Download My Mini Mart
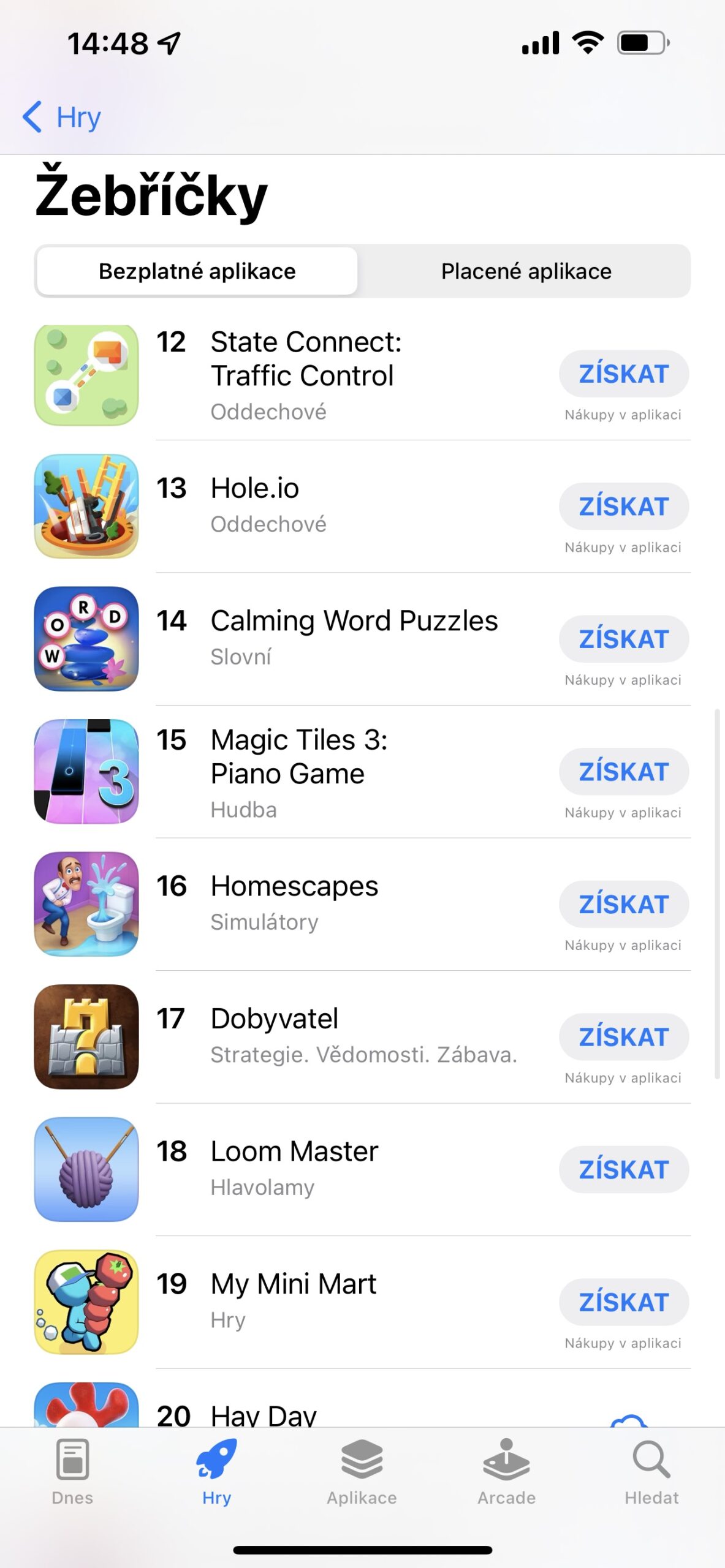The height and width of the screenshot is (1568, 725). coord(623,1302)
